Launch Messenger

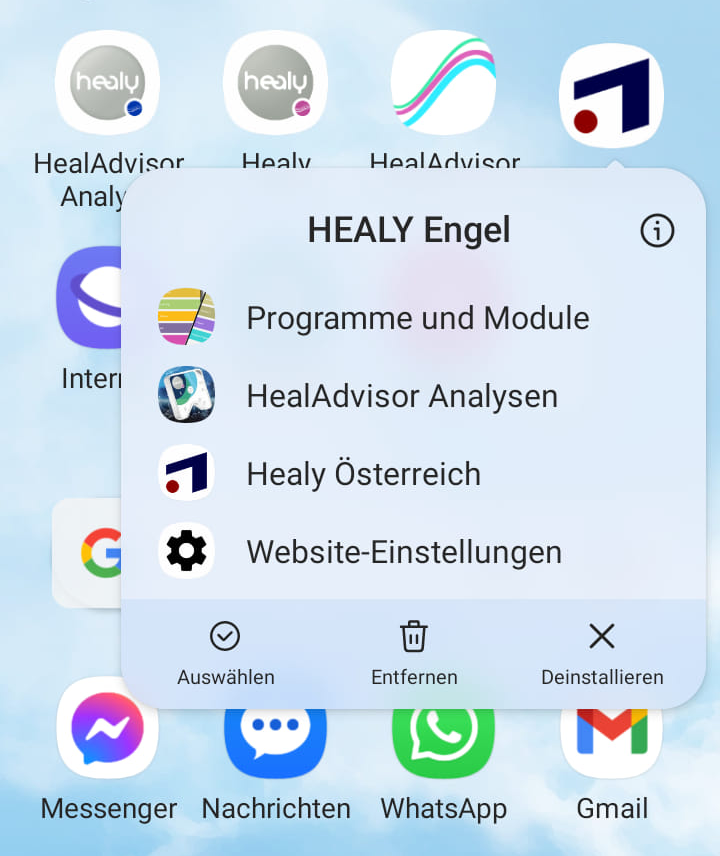tap(108, 733)
